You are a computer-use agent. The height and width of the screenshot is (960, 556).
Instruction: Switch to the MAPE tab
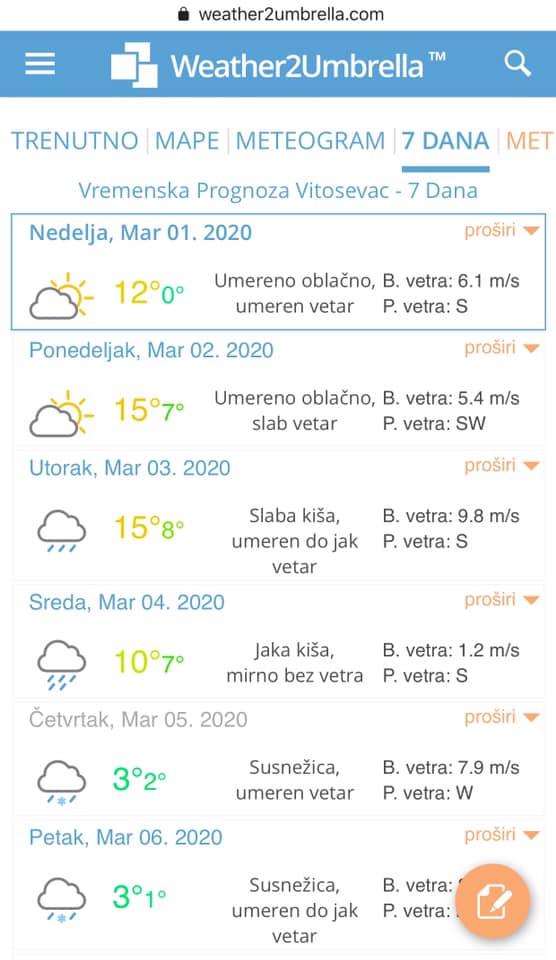pos(187,141)
